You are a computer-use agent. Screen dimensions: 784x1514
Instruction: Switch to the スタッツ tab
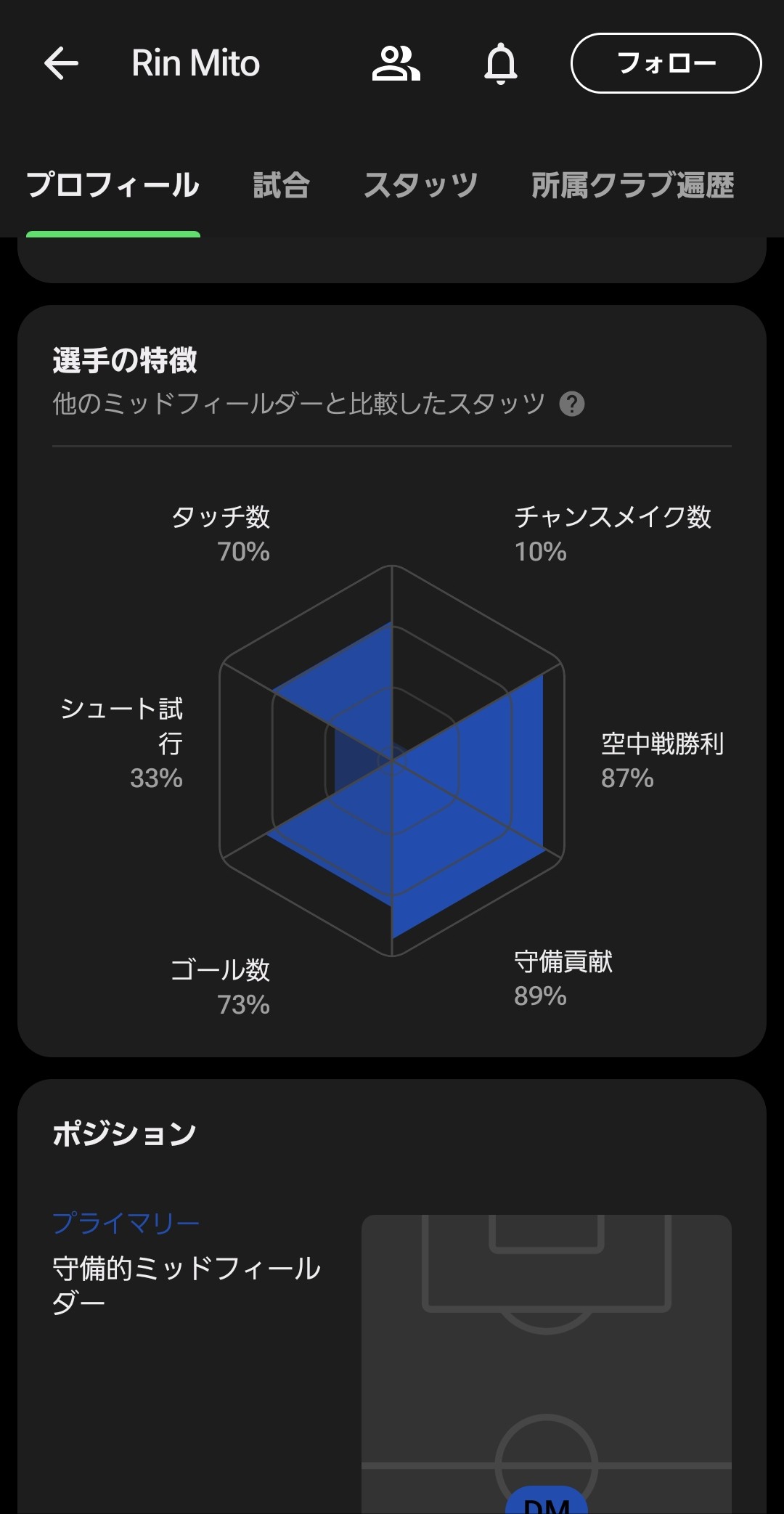421,185
